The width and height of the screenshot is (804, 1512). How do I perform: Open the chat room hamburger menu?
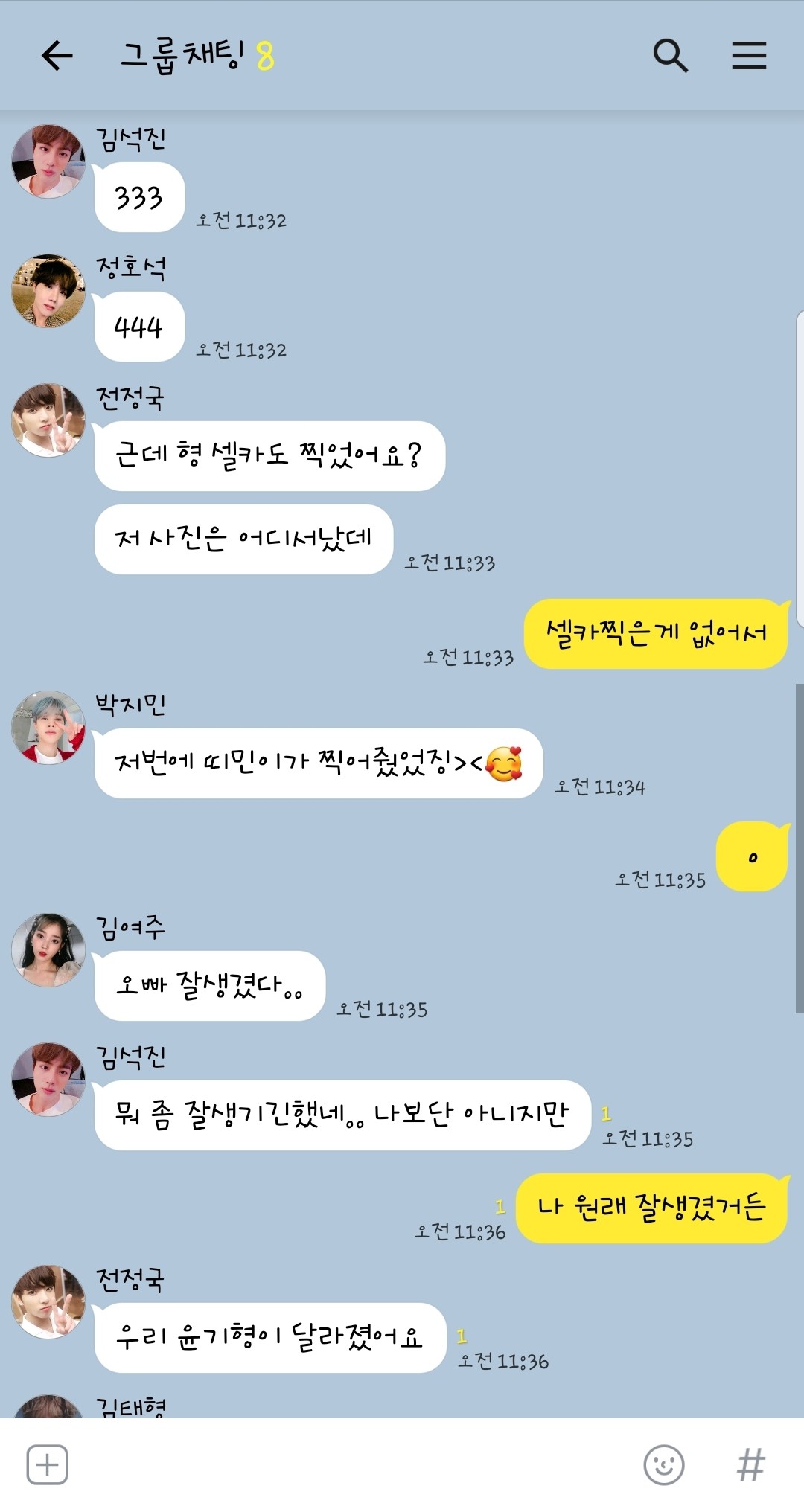point(749,56)
